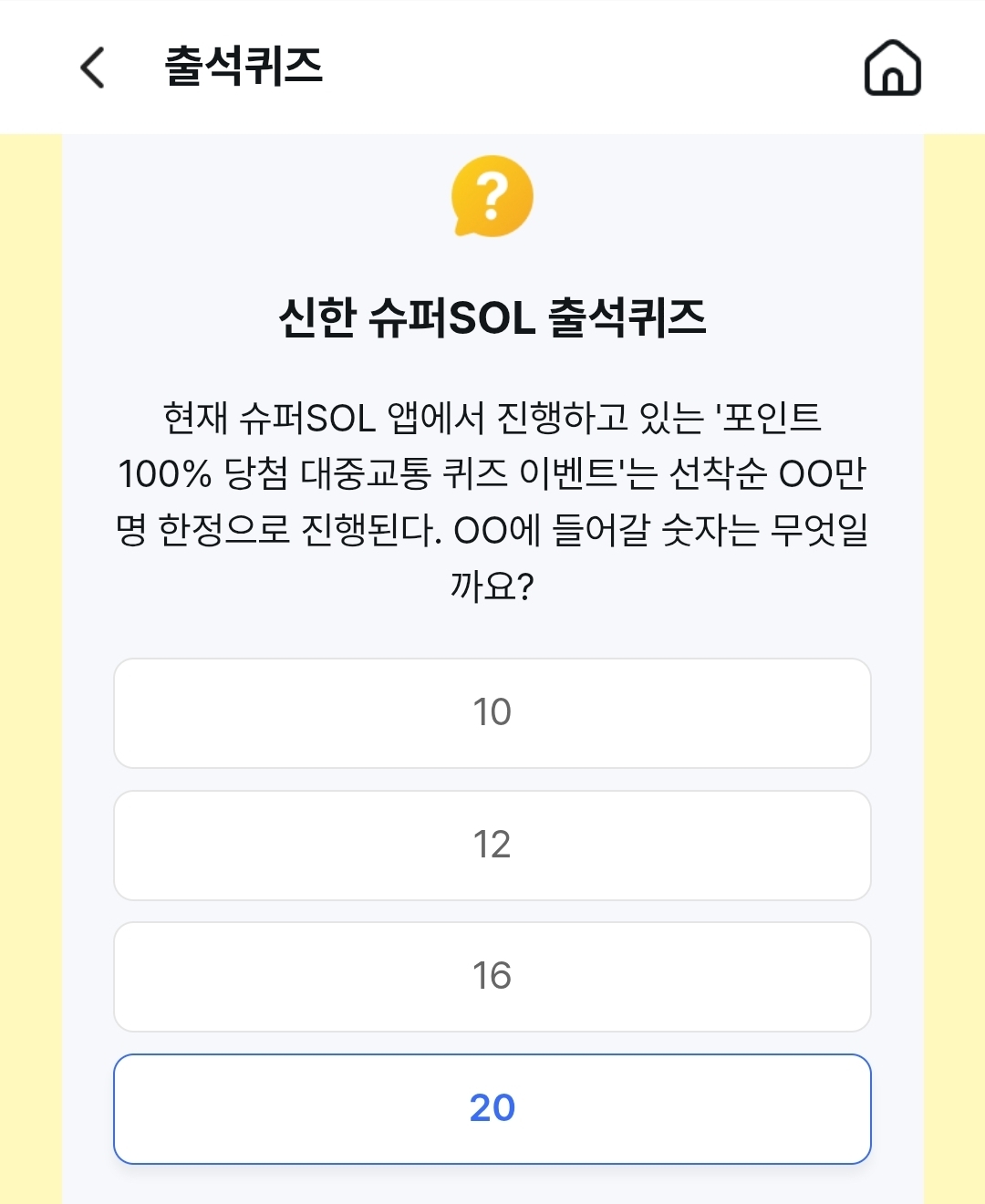Click the 신한 슈퍼SOL 출석퀴즈 heading
Viewport: 985px width, 1204px height.
[x=493, y=319]
